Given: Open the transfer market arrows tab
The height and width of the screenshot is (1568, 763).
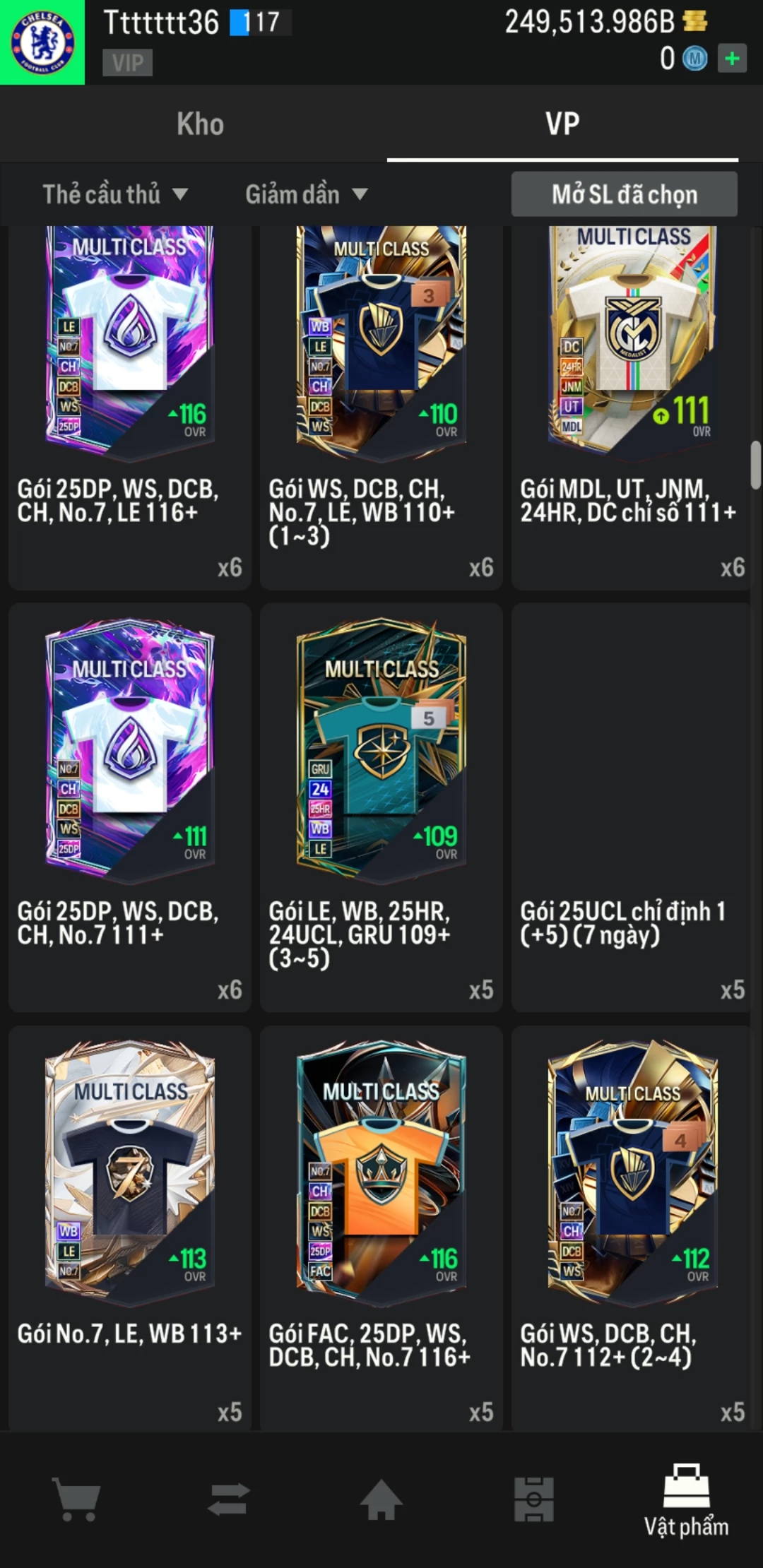Looking at the screenshot, I should [229, 1499].
